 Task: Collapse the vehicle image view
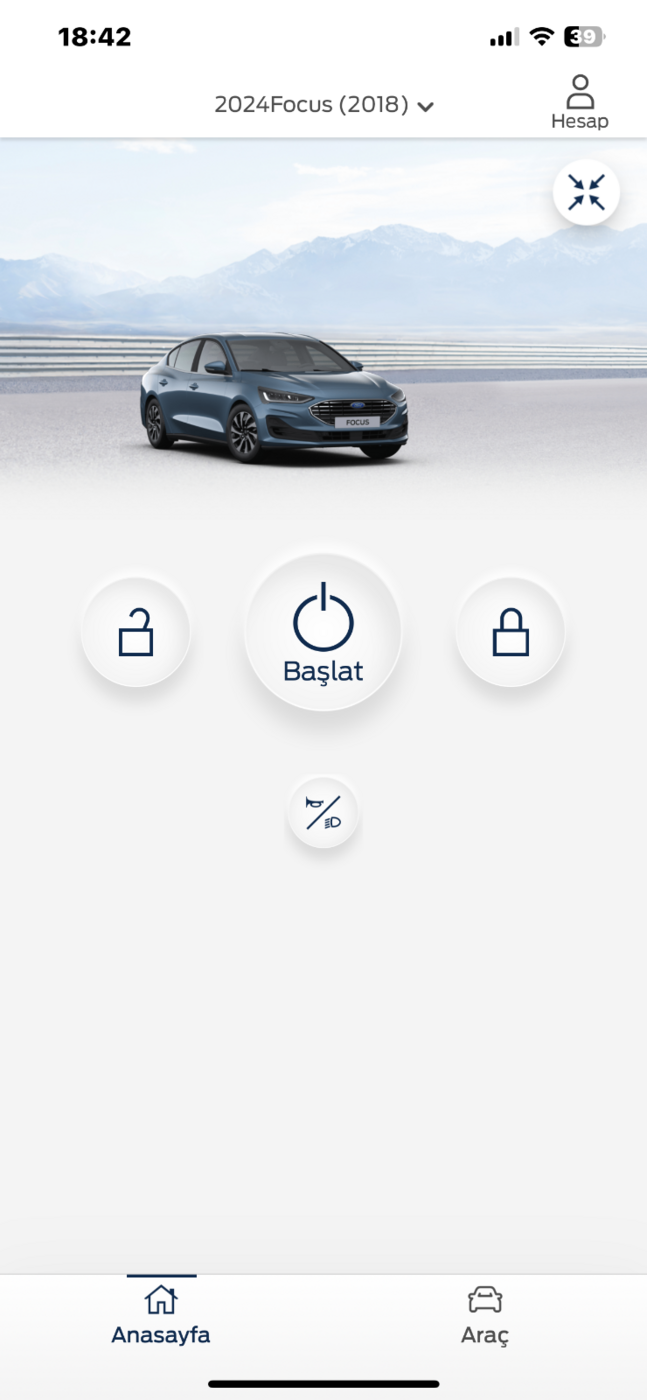pyautogui.click(x=587, y=192)
